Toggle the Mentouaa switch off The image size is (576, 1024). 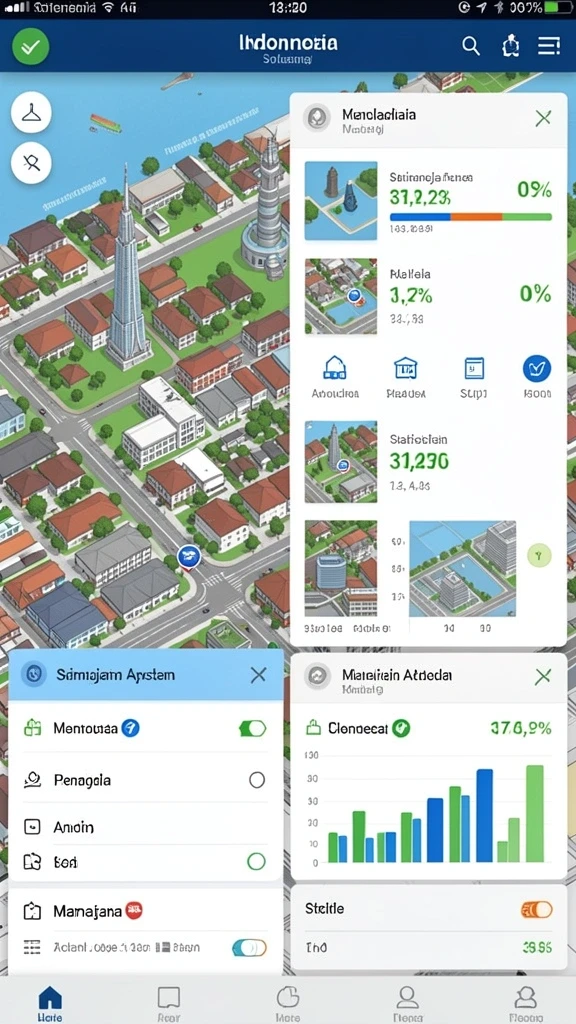click(x=253, y=729)
